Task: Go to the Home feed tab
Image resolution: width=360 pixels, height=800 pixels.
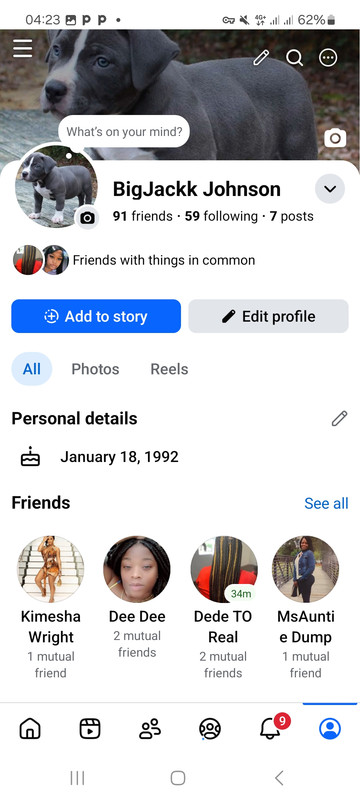Action: click(x=30, y=729)
